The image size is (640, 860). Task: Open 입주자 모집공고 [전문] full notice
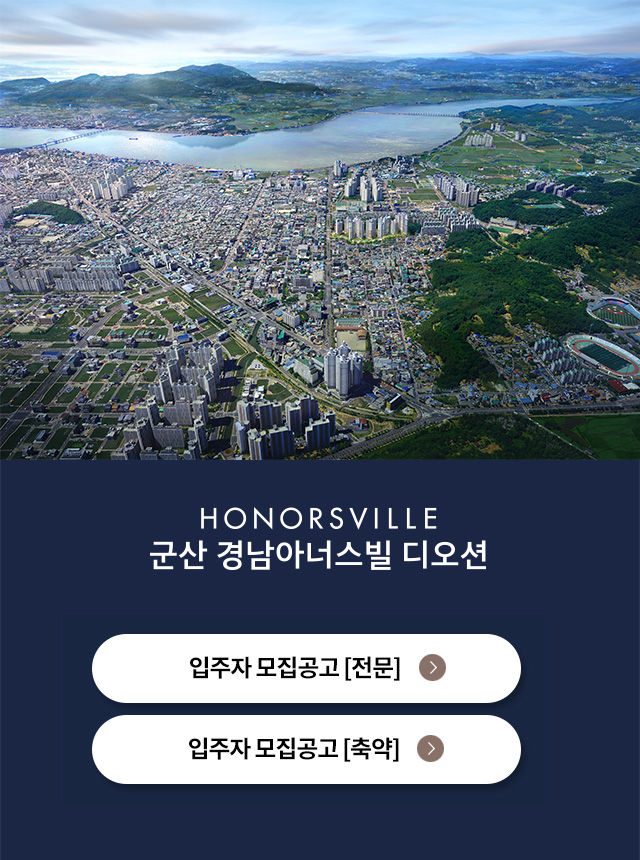[x=306, y=668]
